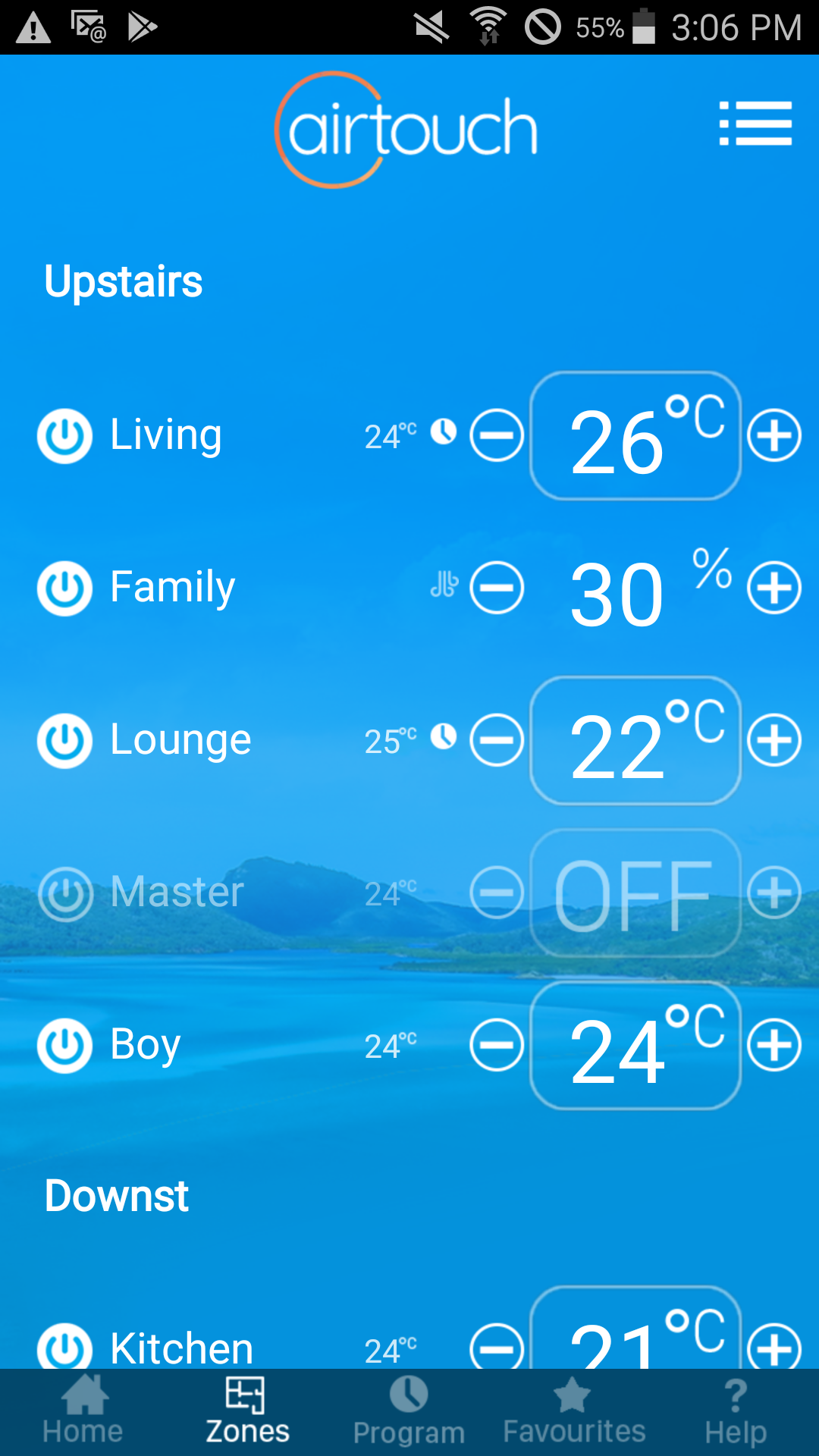Decrease Family zone airflow percentage
819x1456 pixels.
(x=497, y=588)
